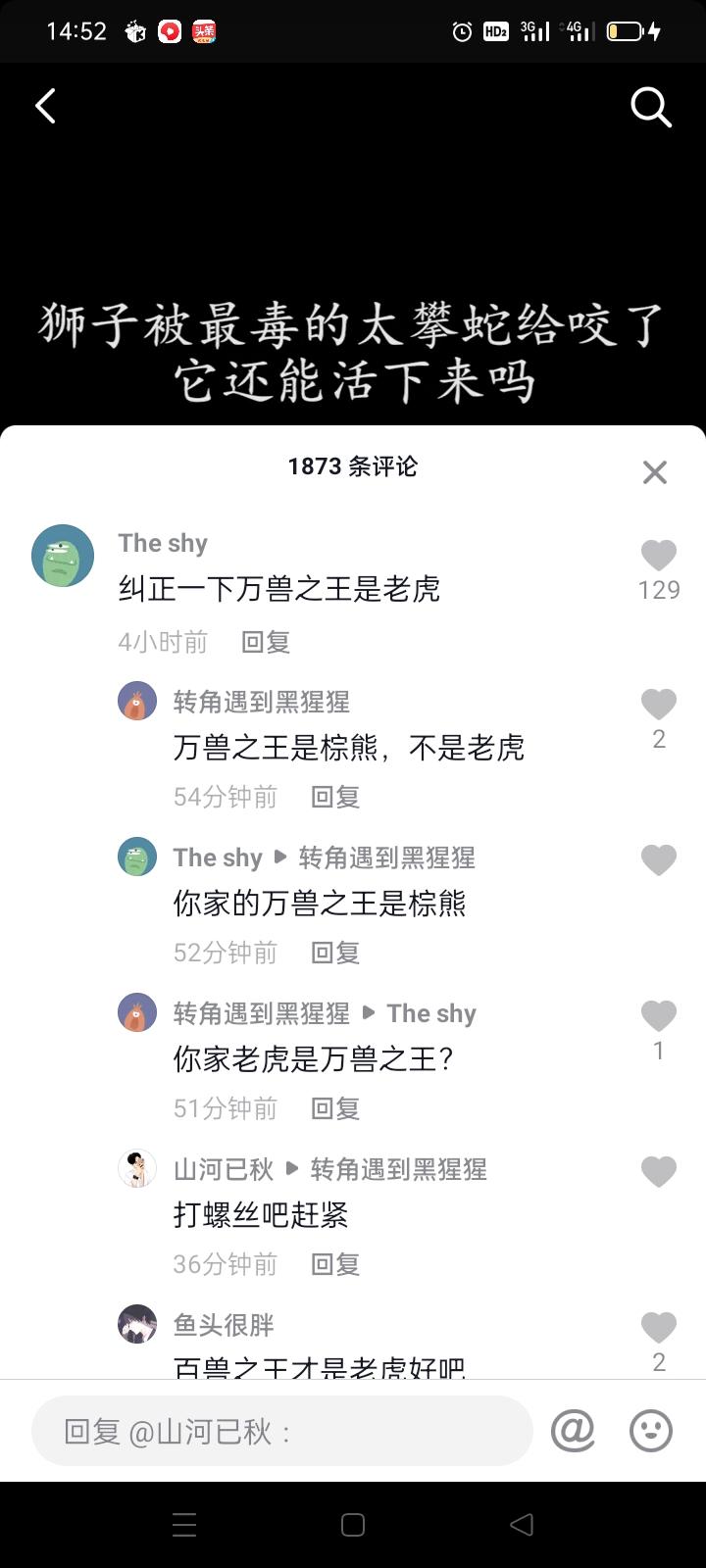Tap the triangle back navigation button
The height and width of the screenshot is (1568, 706).
(521, 1525)
